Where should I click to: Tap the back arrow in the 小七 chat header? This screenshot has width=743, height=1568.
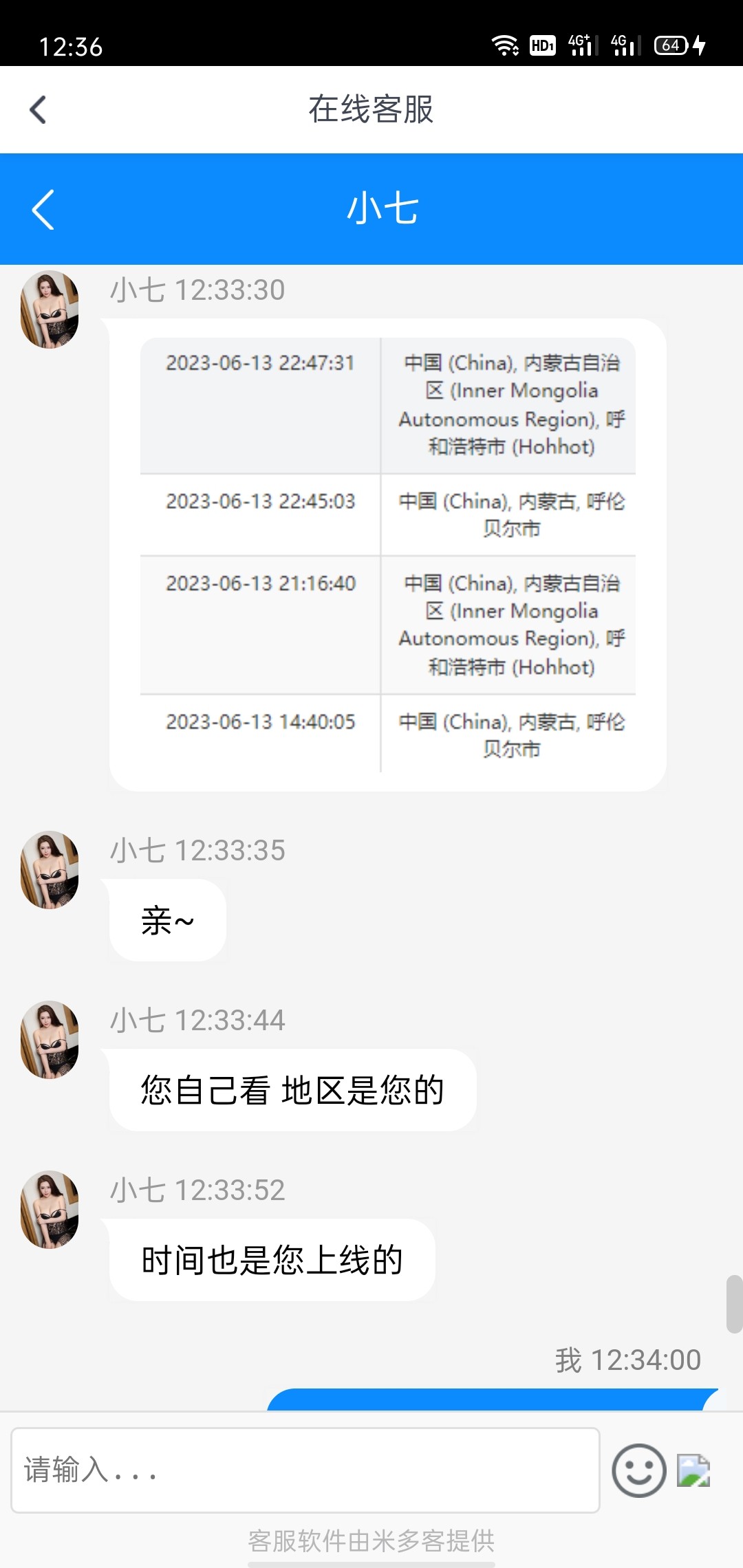pos(43,209)
